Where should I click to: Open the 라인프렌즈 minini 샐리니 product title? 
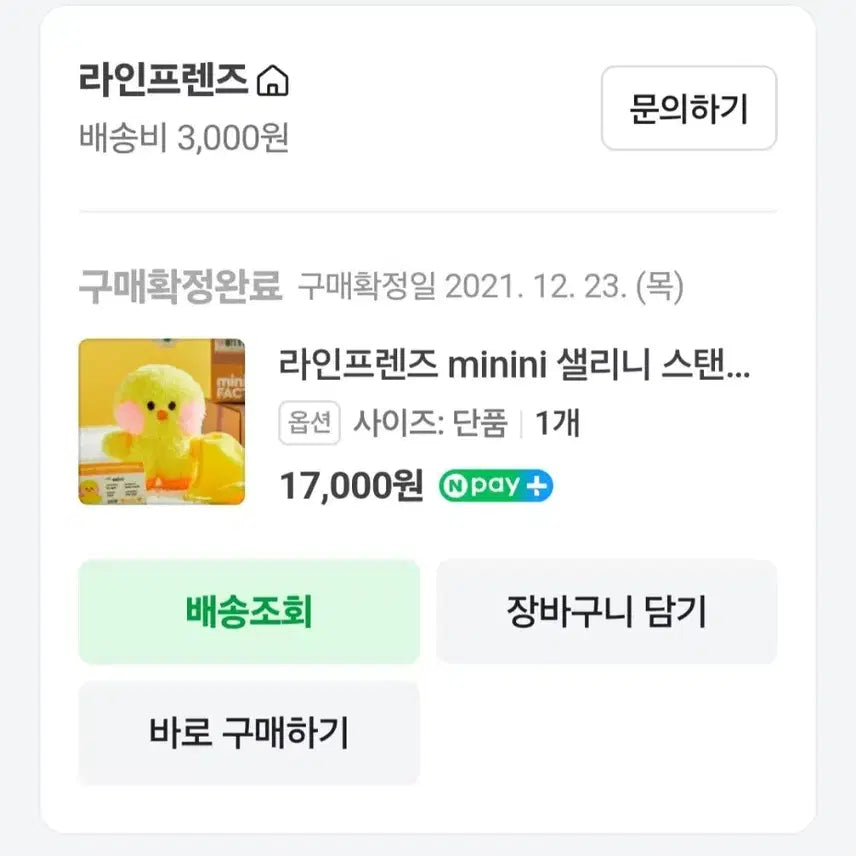[514, 367]
